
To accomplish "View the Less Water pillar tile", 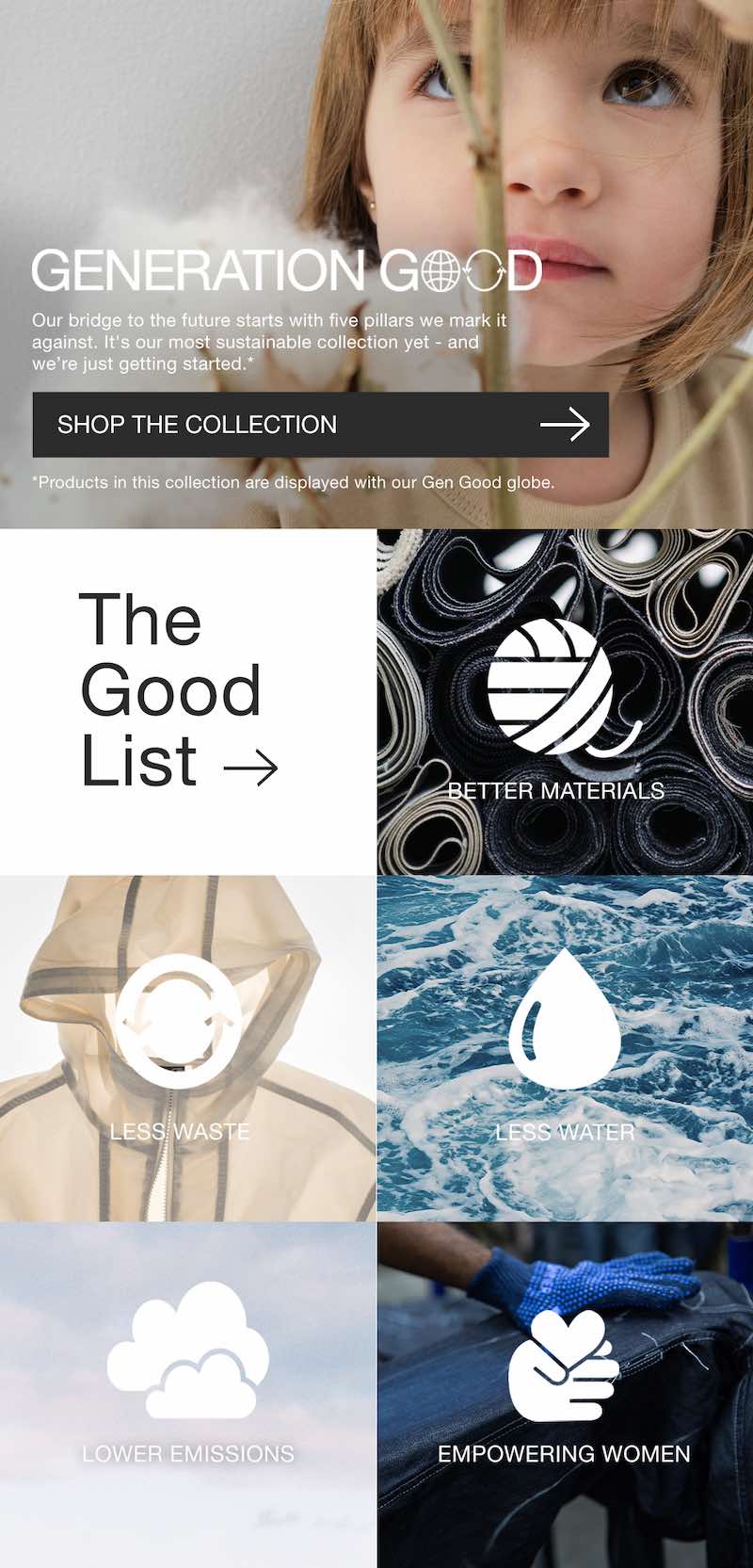I will click(565, 1048).
